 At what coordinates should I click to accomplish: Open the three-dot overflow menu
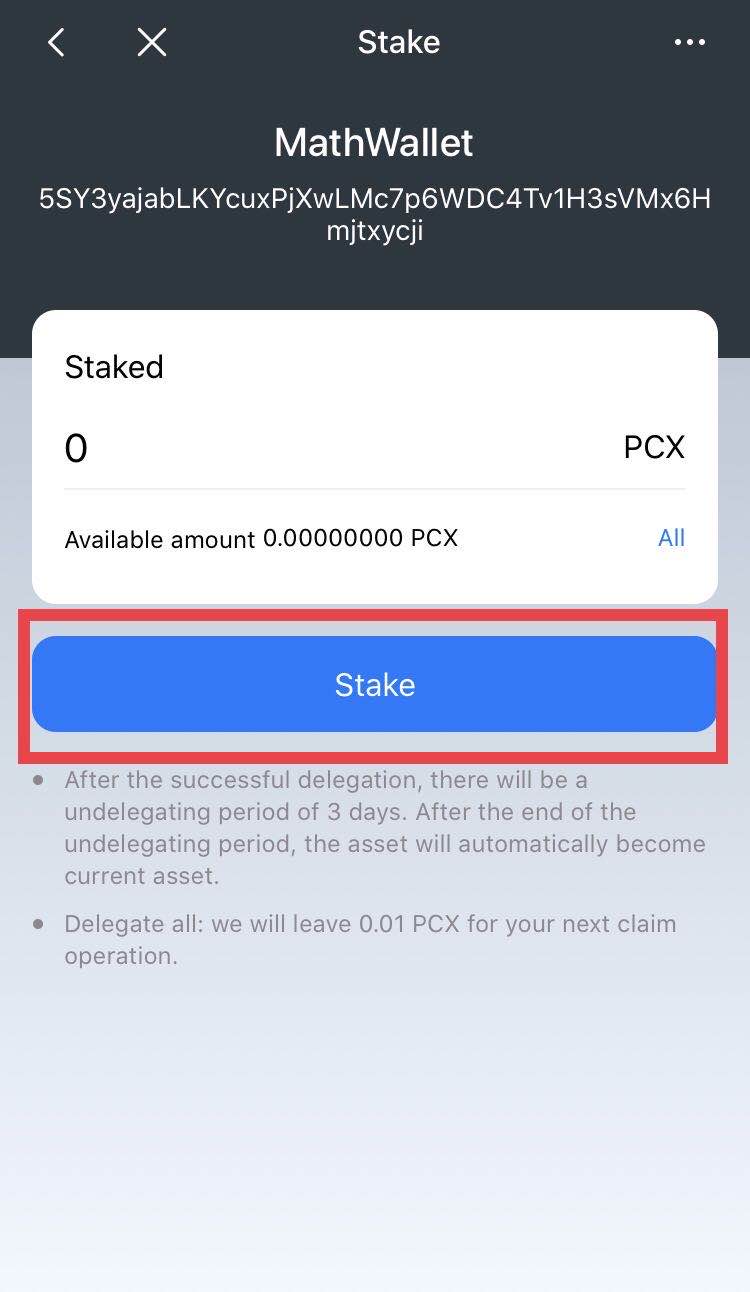pyautogui.click(x=689, y=42)
